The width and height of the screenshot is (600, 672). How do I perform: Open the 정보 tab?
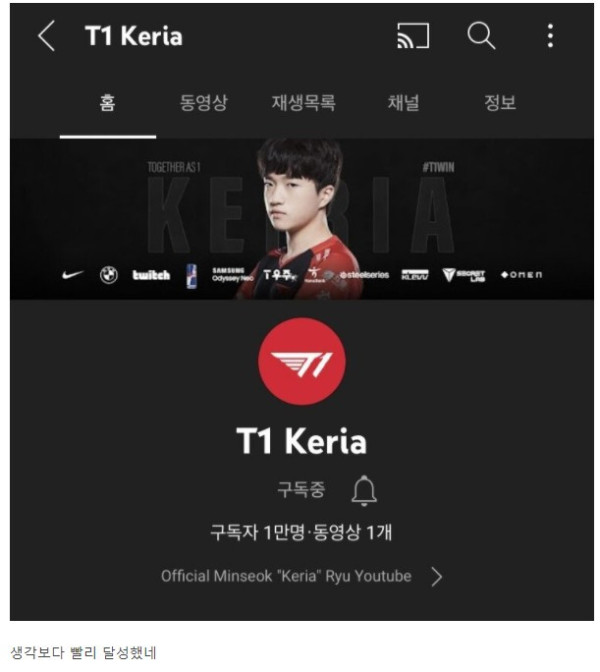click(500, 103)
